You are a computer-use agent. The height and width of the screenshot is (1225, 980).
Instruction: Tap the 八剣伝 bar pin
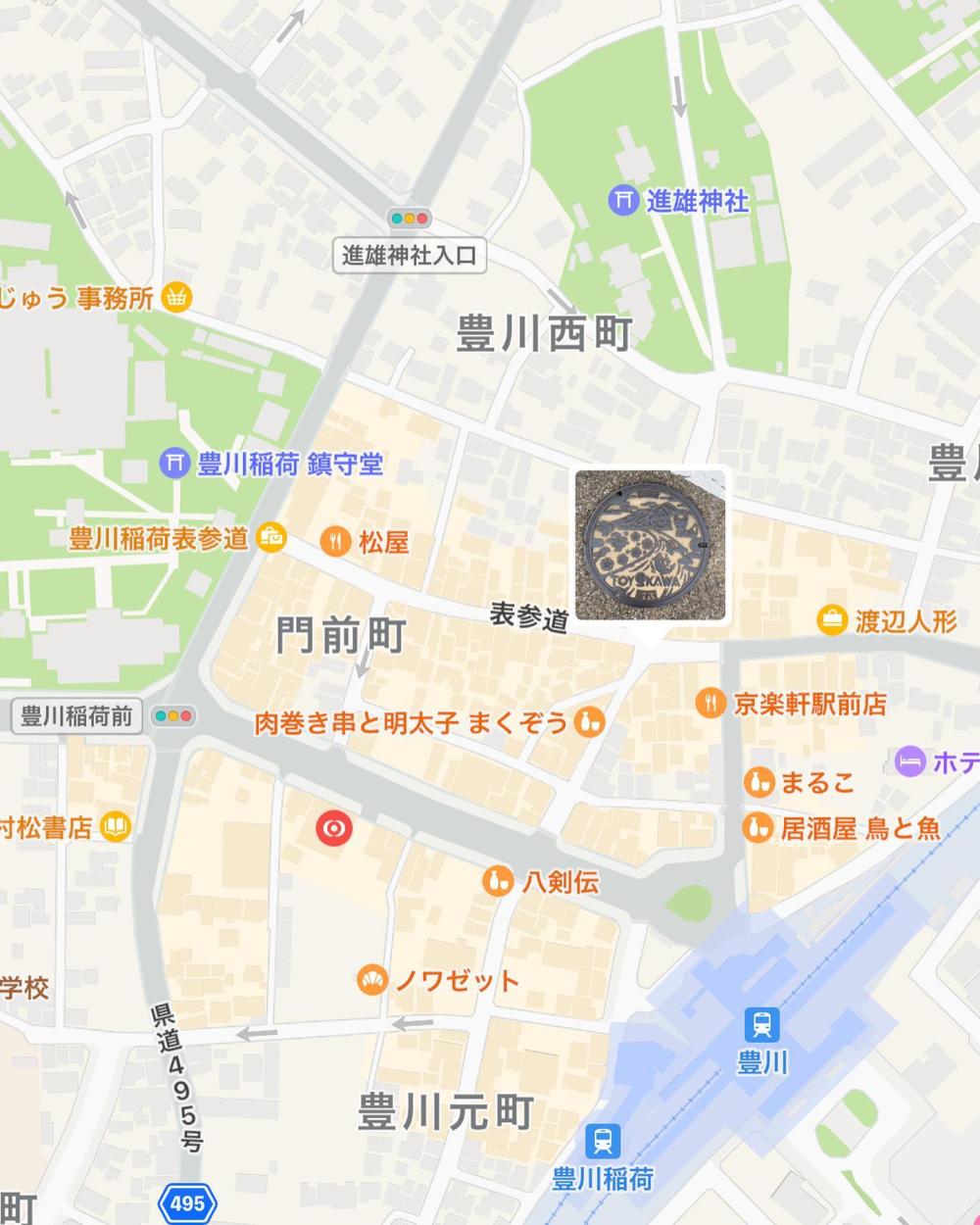click(498, 881)
